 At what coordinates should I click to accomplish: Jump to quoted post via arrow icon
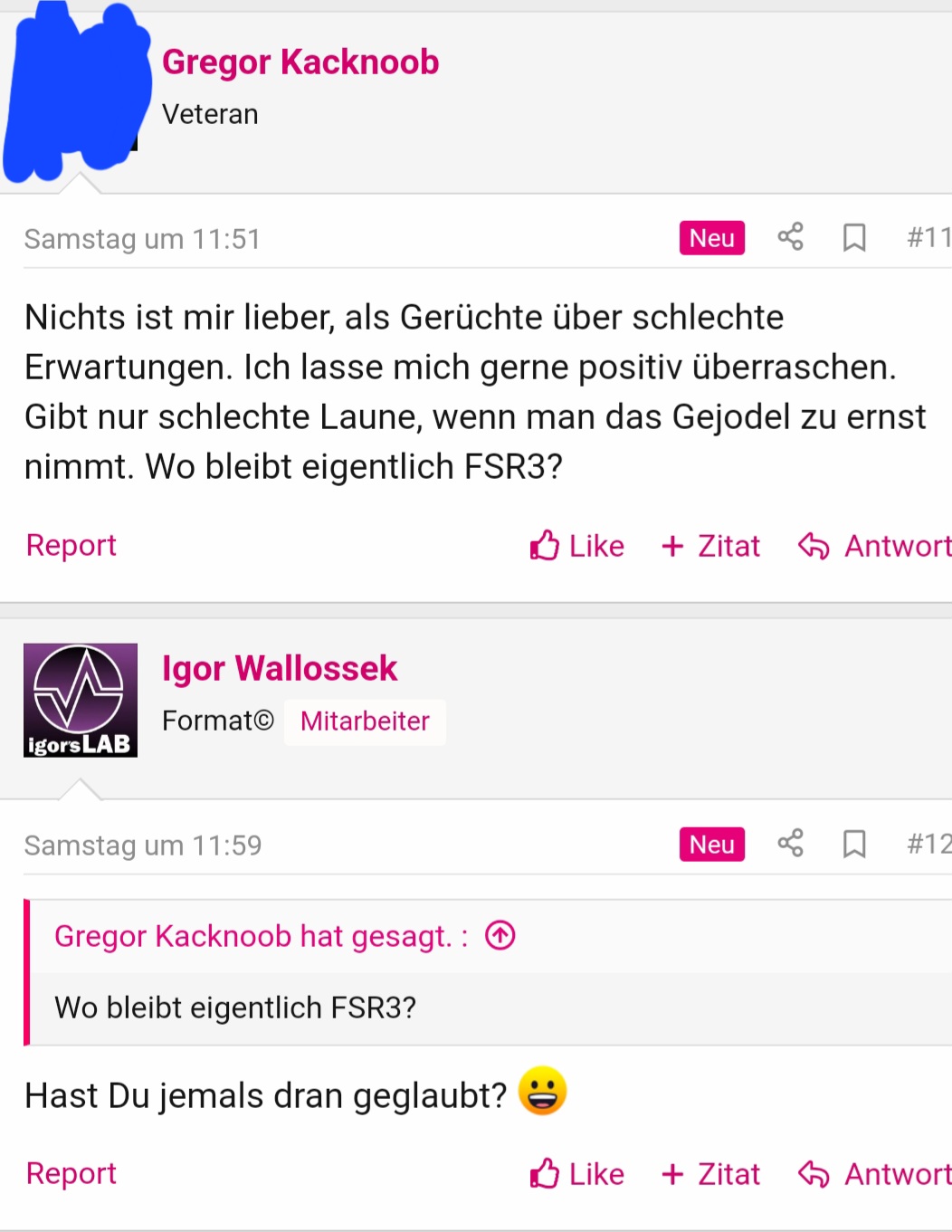tap(500, 935)
